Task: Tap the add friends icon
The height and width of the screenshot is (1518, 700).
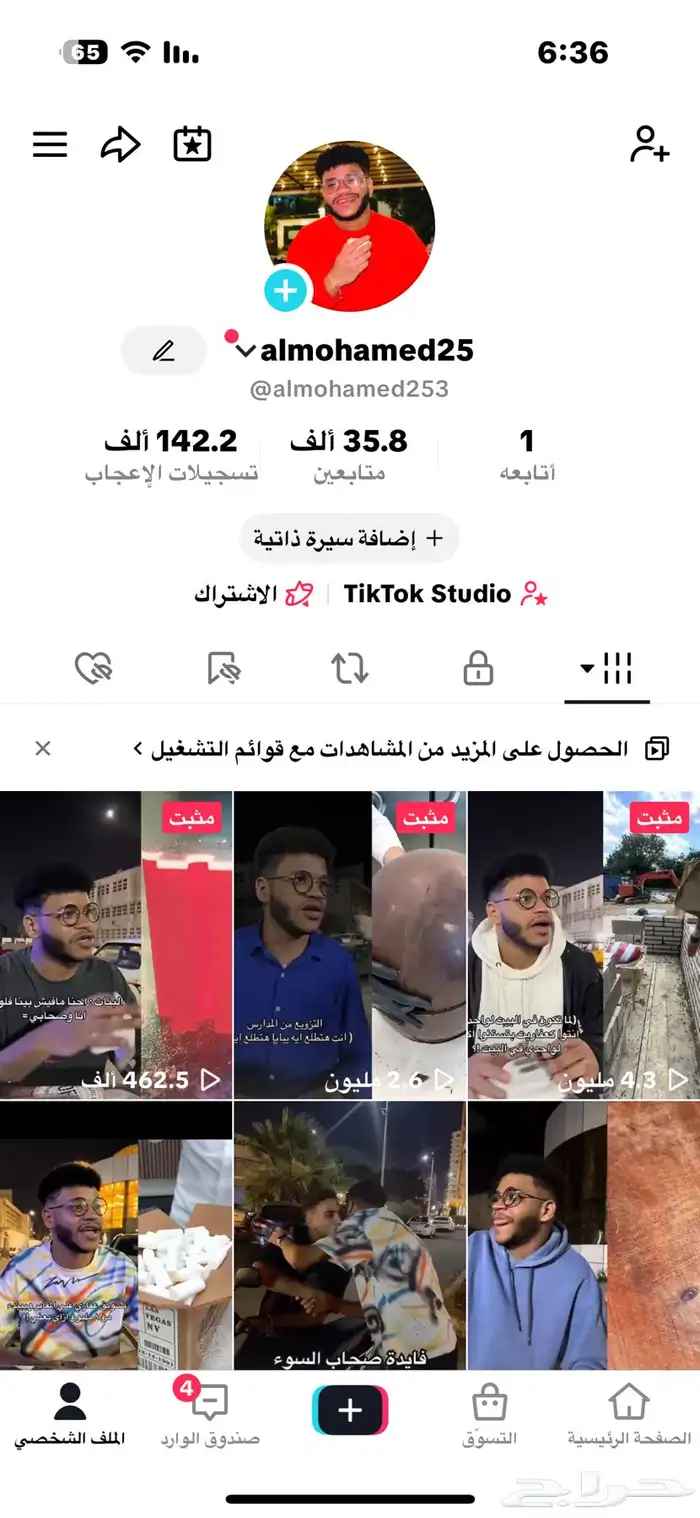Action: click(x=650, y=144)
